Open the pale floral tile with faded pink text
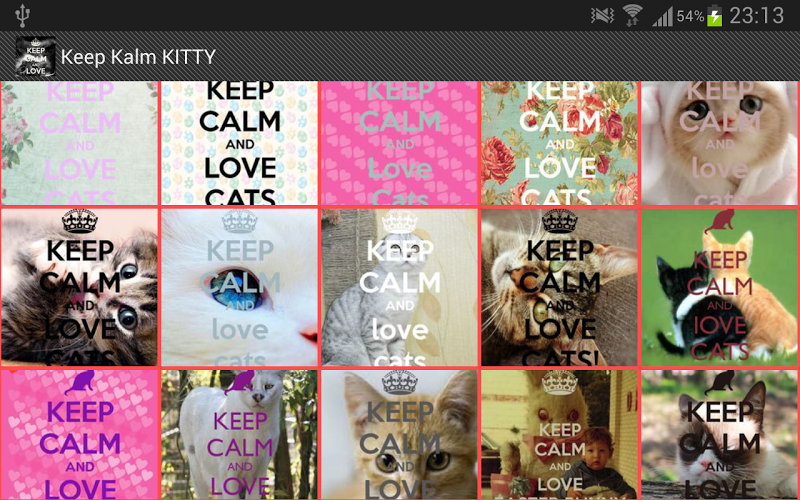 click(79, 143)
